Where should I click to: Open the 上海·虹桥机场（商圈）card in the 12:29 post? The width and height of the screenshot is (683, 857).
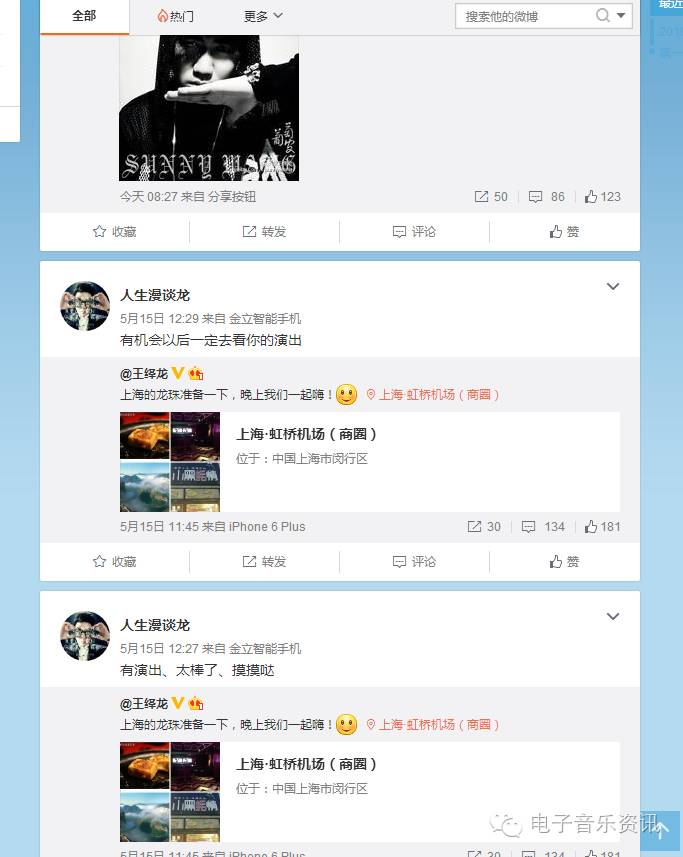[x=369, y=461]
